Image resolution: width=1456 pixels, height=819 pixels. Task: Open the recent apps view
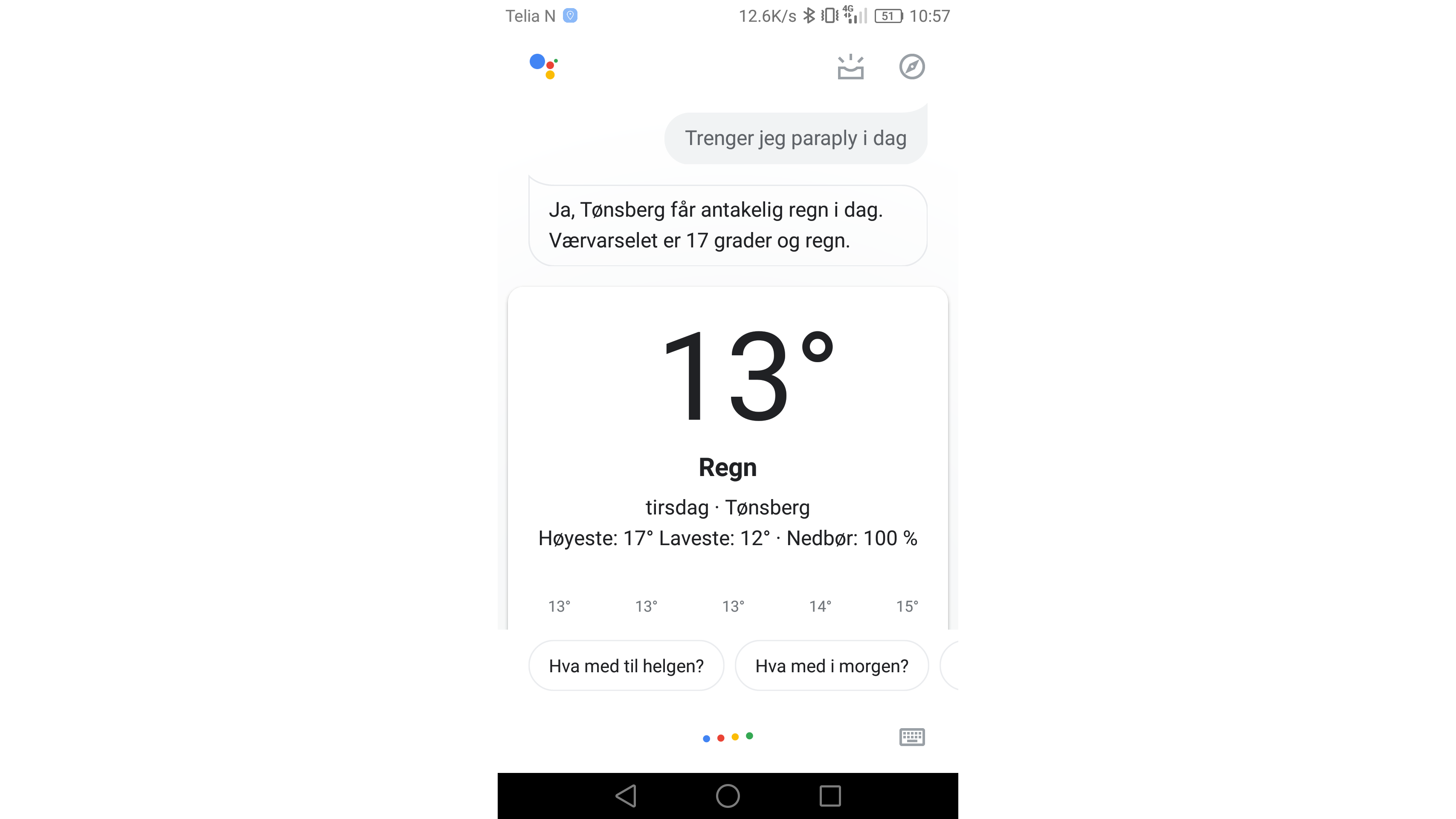pos(830,796)
